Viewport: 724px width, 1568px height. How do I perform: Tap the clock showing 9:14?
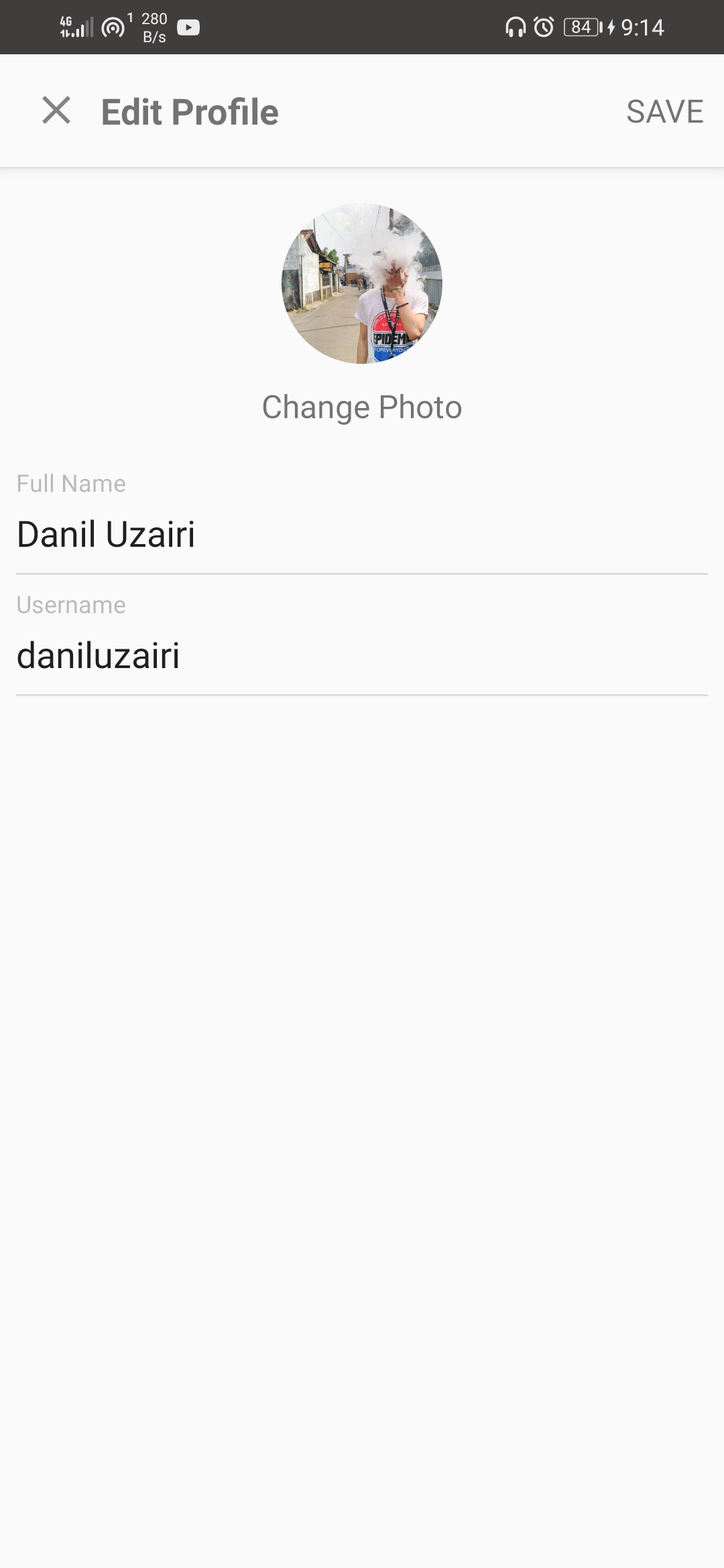[x=642, y=27]
